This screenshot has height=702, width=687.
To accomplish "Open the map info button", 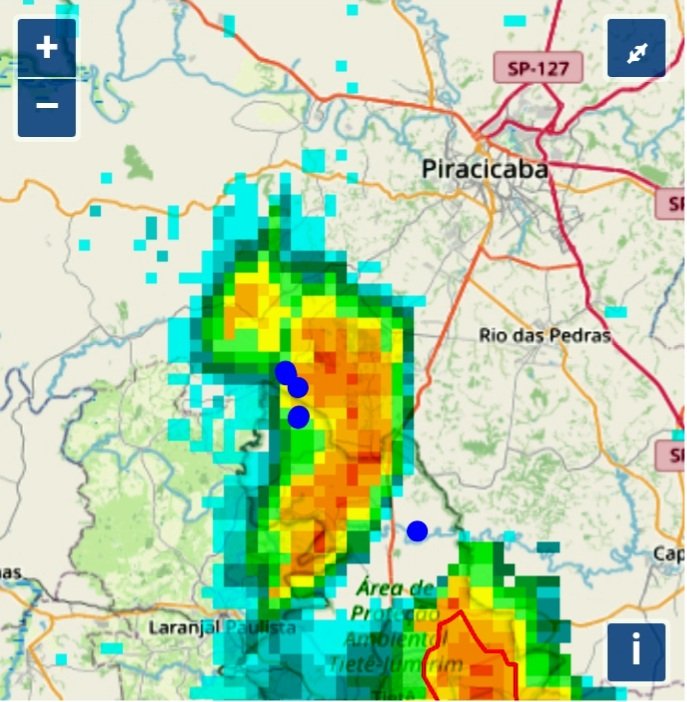I will 636,652.
